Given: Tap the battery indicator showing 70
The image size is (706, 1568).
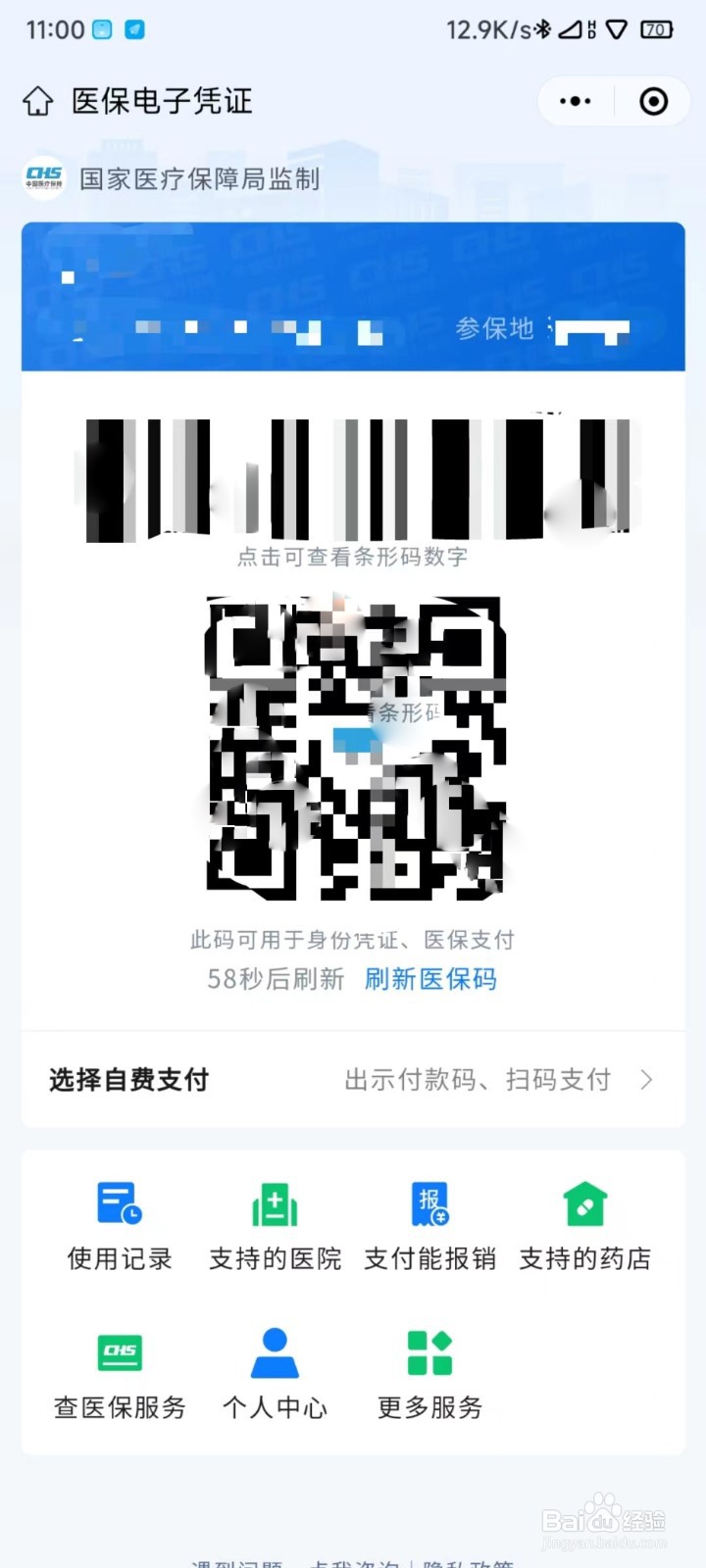Looking at the screenshot, I should click(659, 29).
